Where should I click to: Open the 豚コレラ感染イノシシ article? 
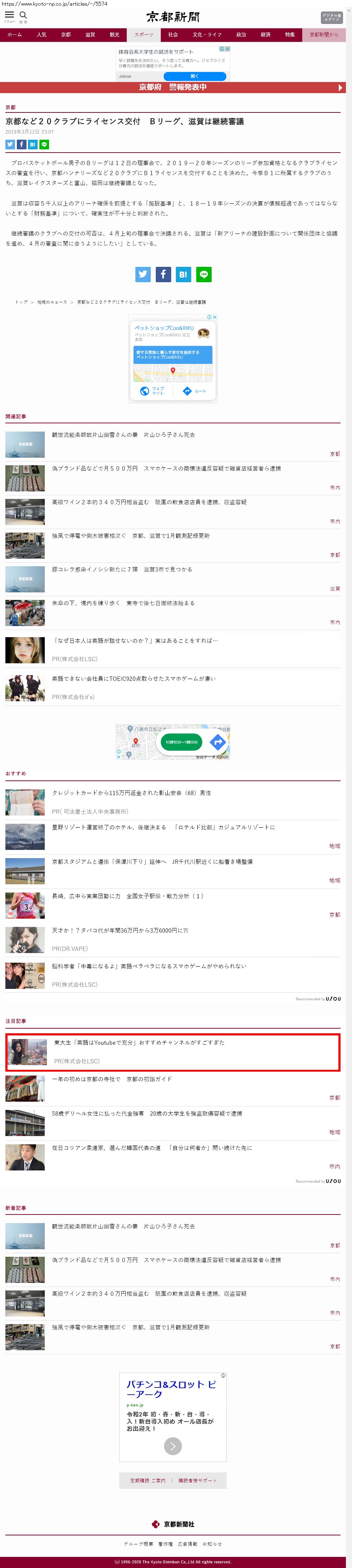tap(122, 570)
